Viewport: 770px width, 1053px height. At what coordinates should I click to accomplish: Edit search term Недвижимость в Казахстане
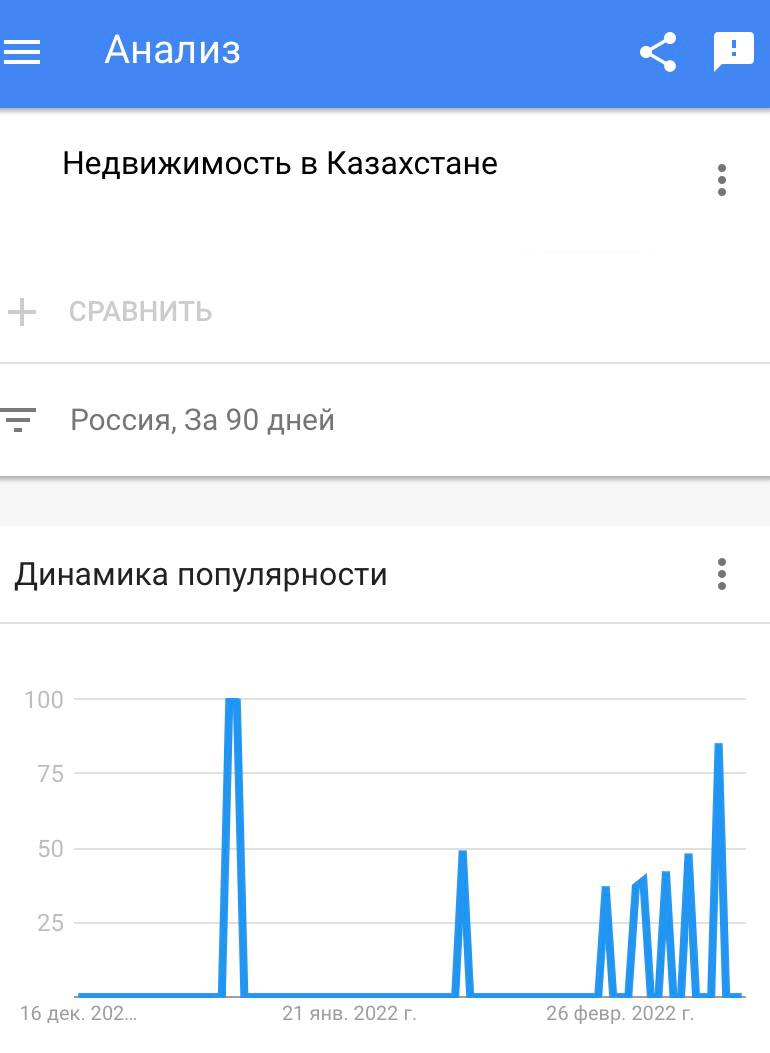(280, 163)
